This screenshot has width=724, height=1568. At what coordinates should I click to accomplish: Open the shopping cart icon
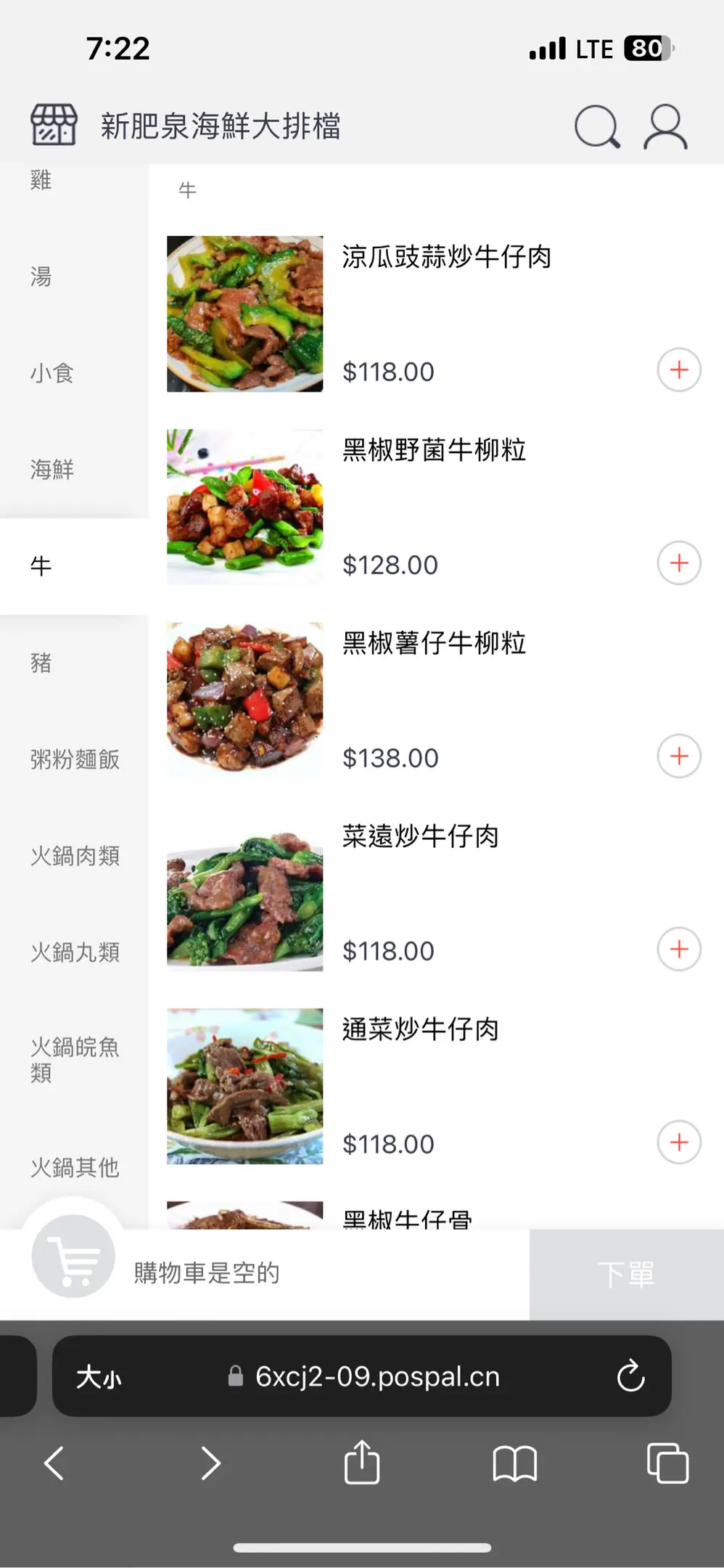73,1257
